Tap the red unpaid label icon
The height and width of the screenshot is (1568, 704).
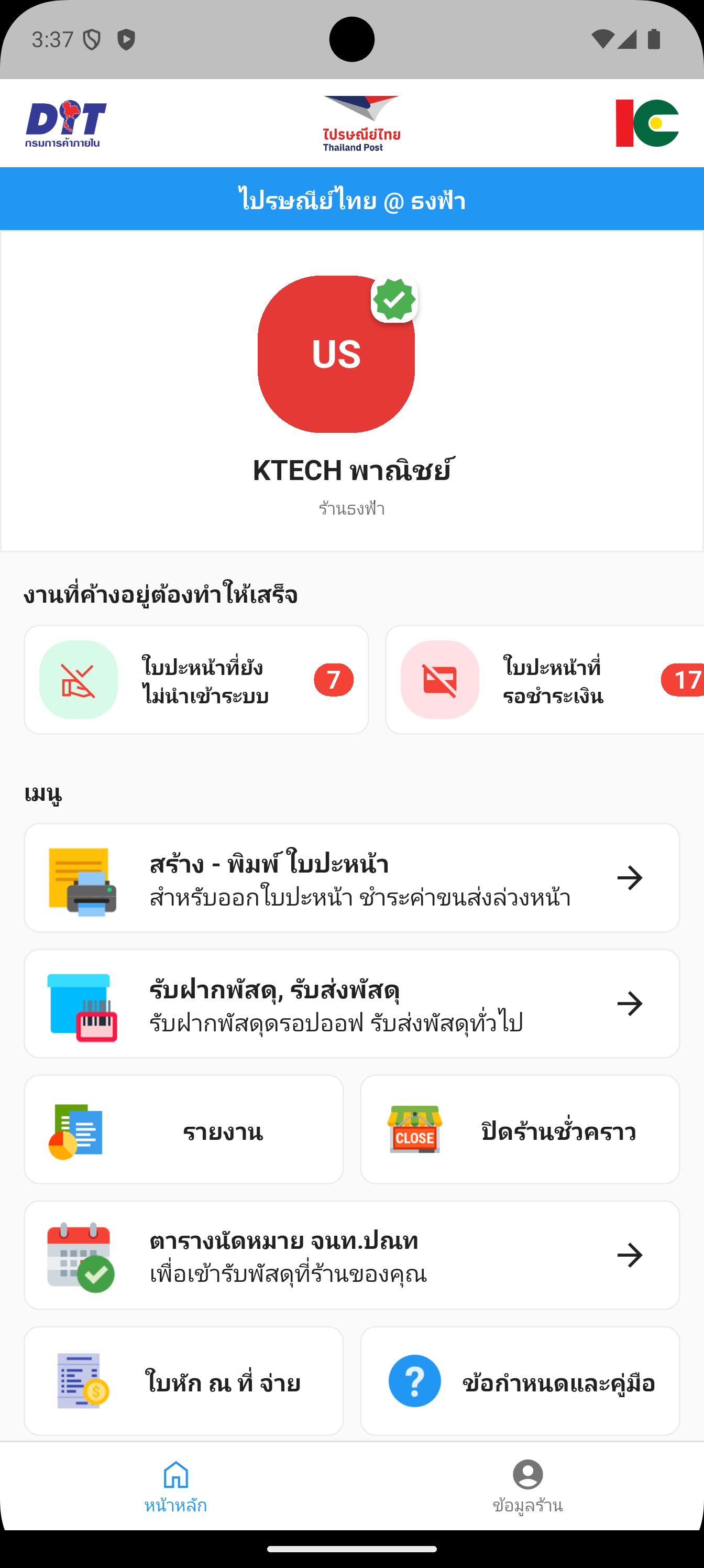pos(439,679)
